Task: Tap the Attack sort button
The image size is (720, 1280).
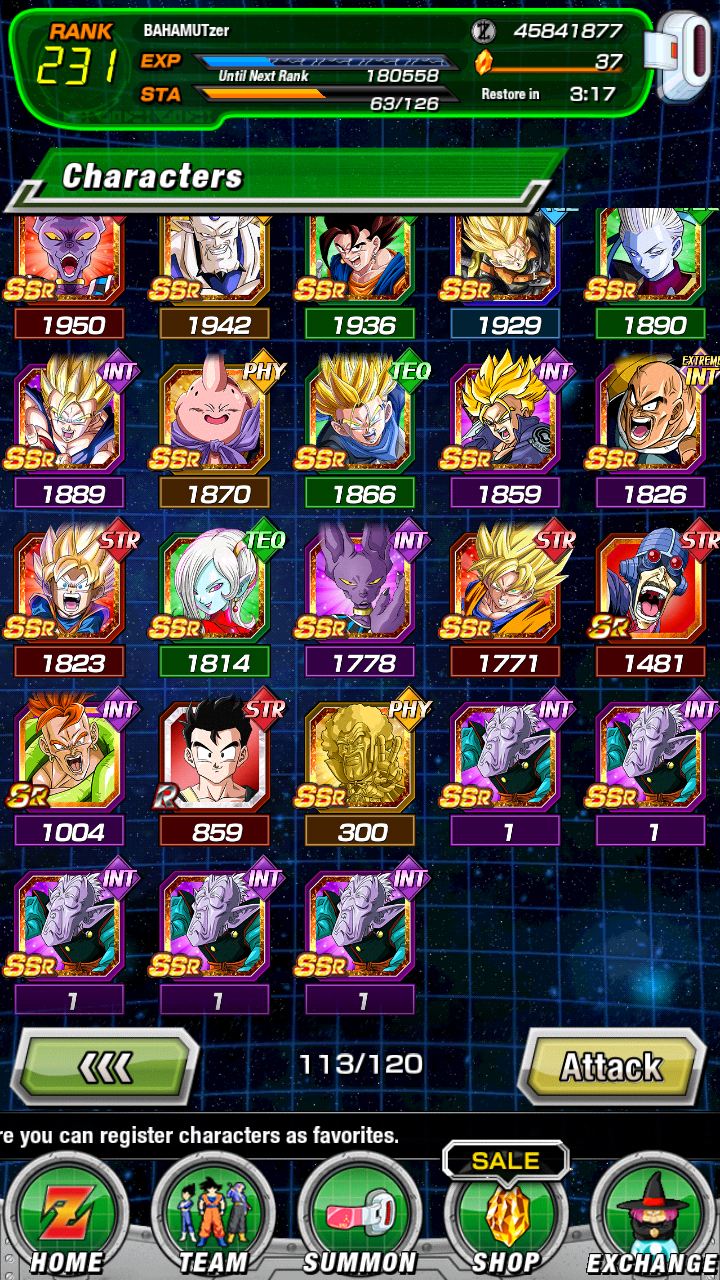Action: click(x=611, y=1067)
